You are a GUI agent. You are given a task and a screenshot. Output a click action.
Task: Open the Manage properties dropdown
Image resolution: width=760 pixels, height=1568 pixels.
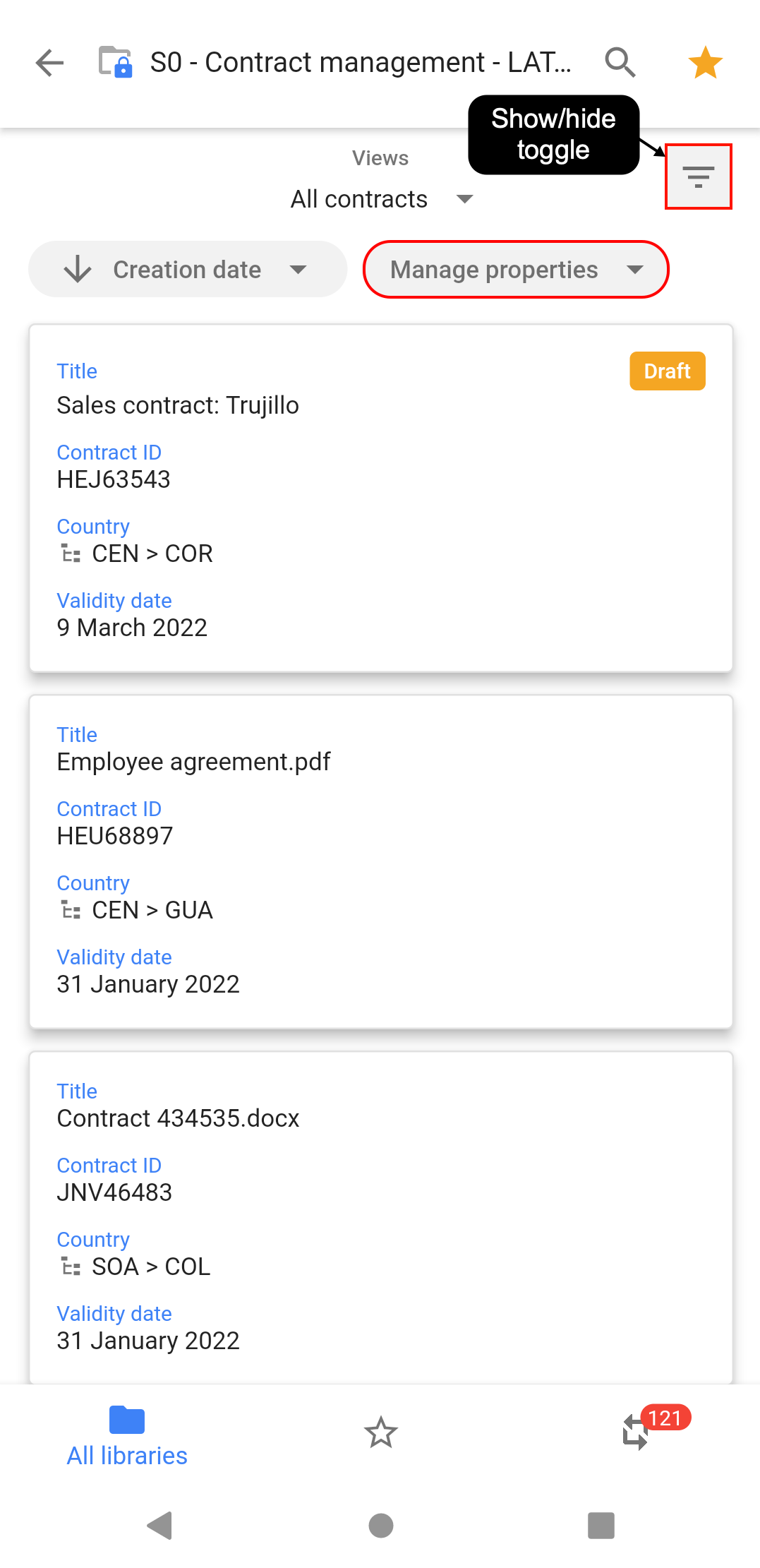(x=516, y=269)
